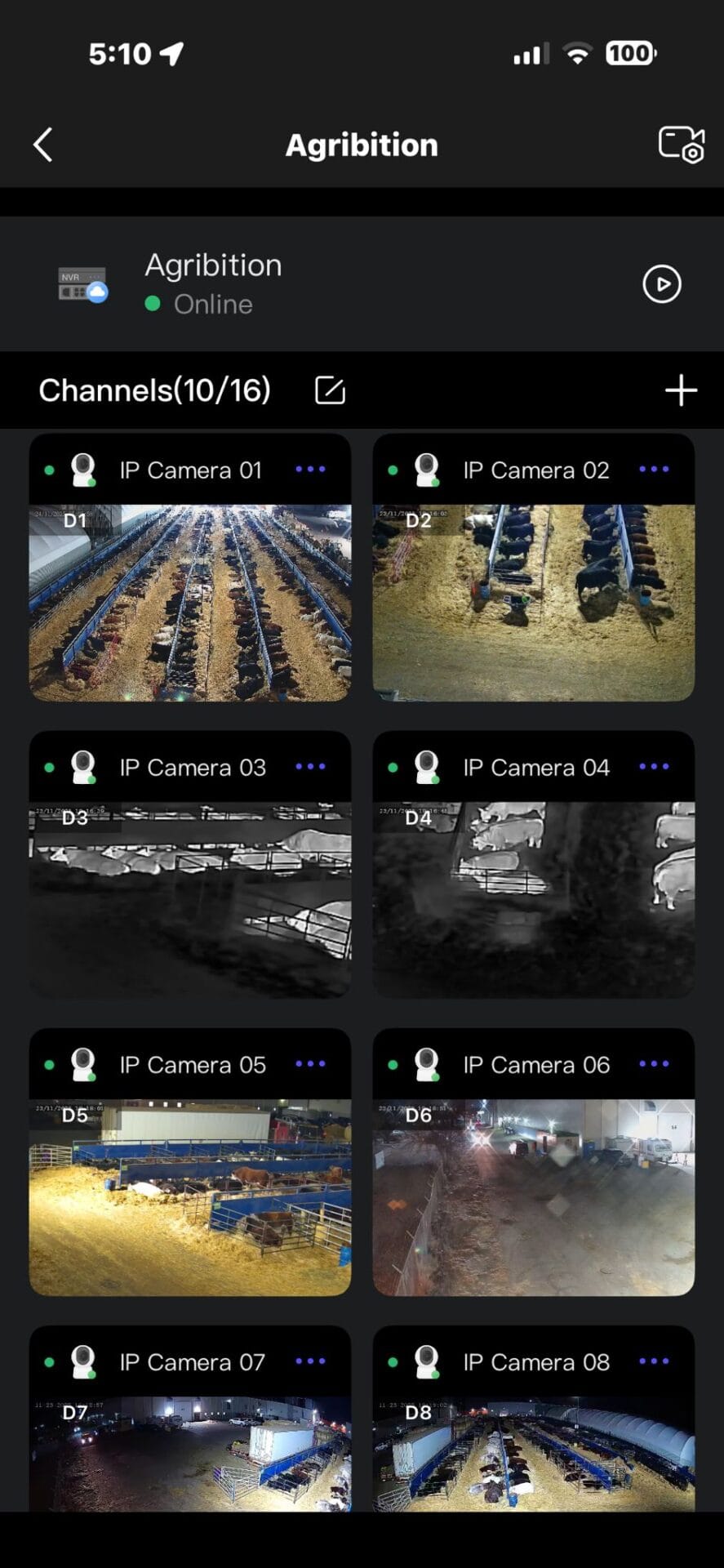Open the IP Camera 07 feed

[190, 1454]
